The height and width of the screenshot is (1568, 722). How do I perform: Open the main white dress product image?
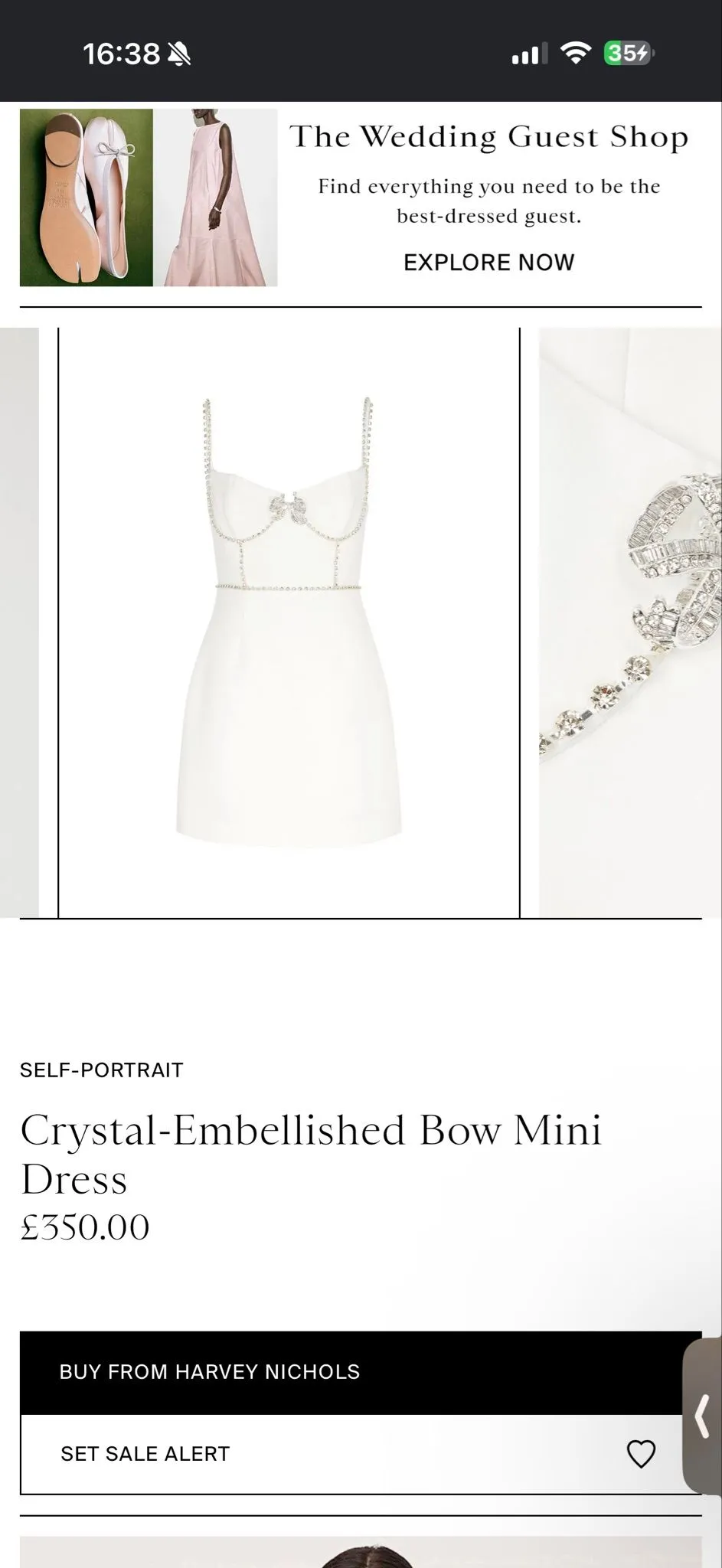coord(289,622)
